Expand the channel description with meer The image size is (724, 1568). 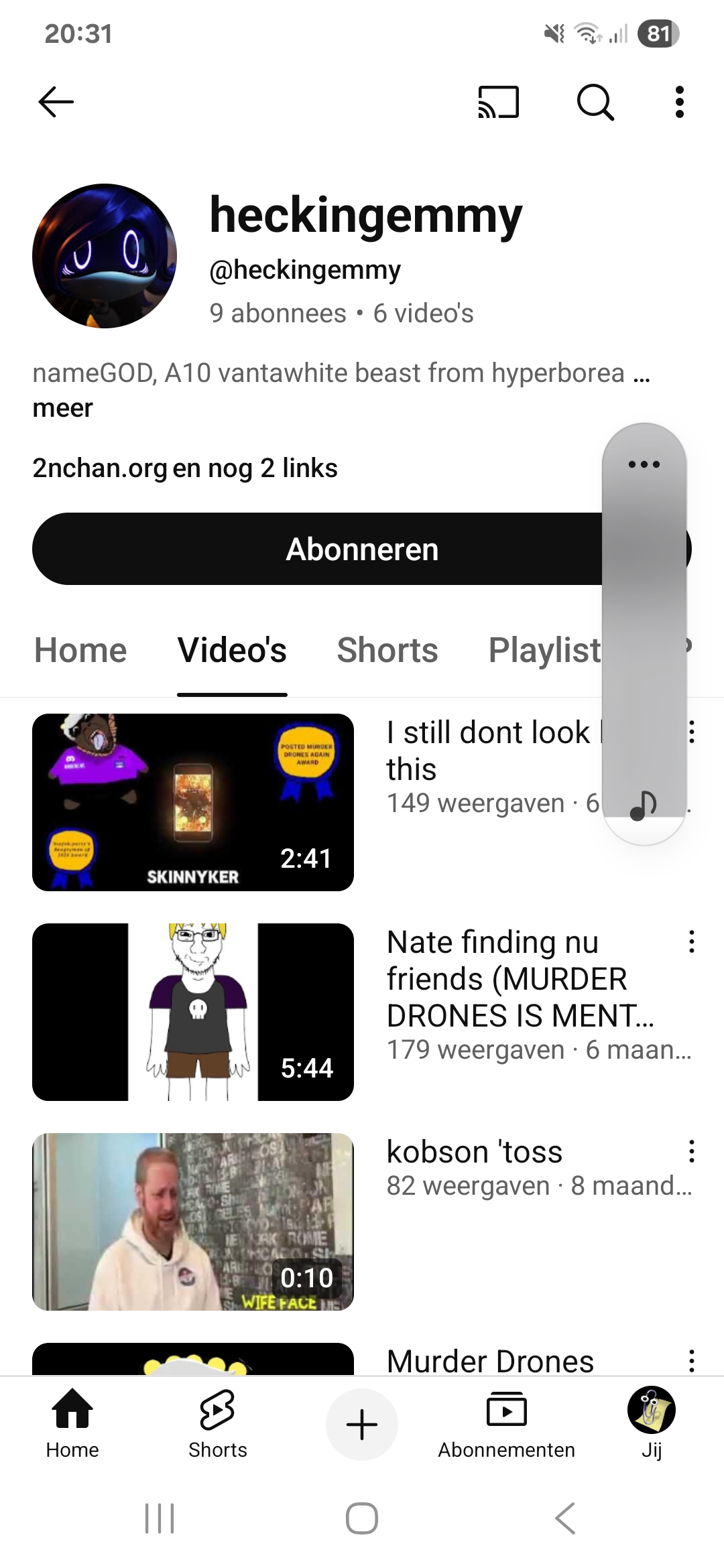point(62,408)
